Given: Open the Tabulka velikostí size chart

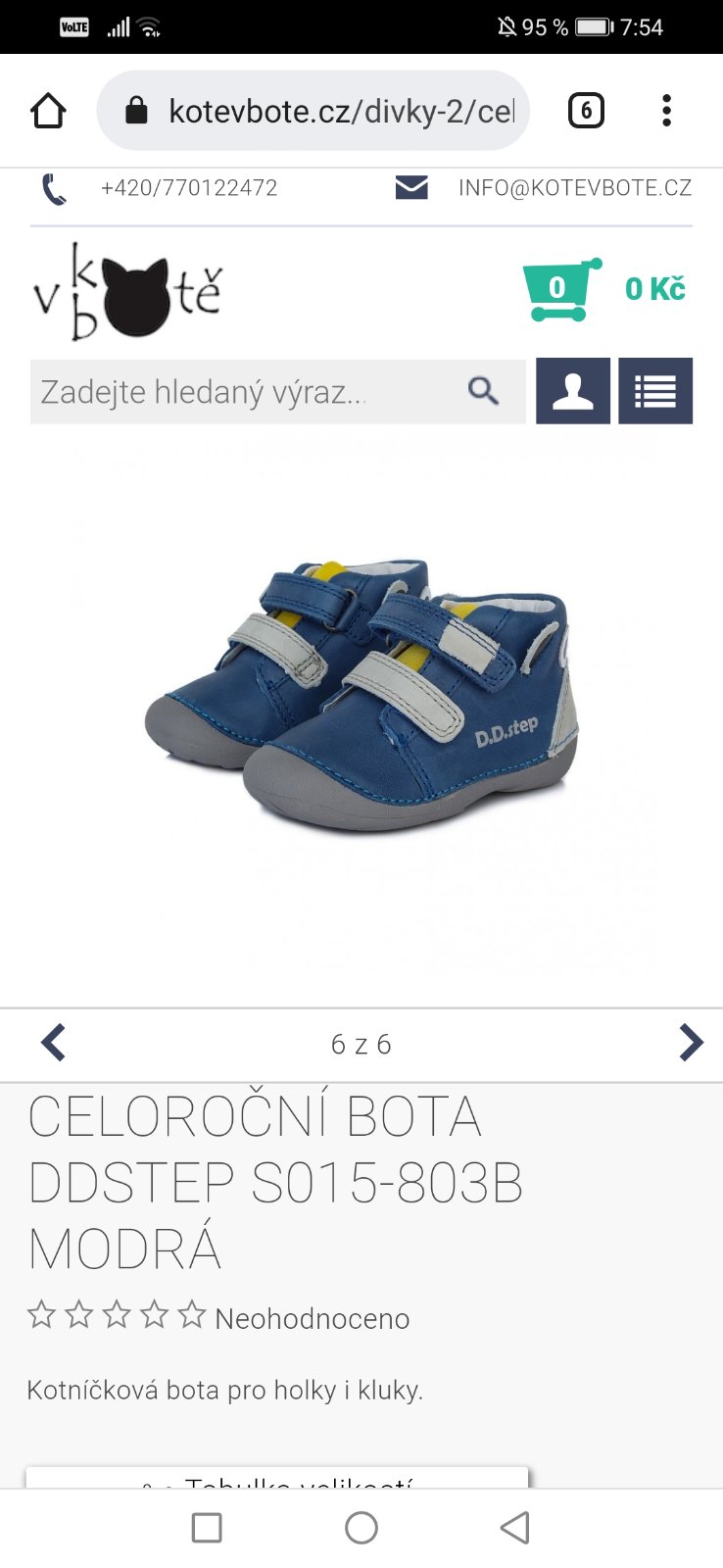Looking at the screenshot, I should tap(277, 1480).
